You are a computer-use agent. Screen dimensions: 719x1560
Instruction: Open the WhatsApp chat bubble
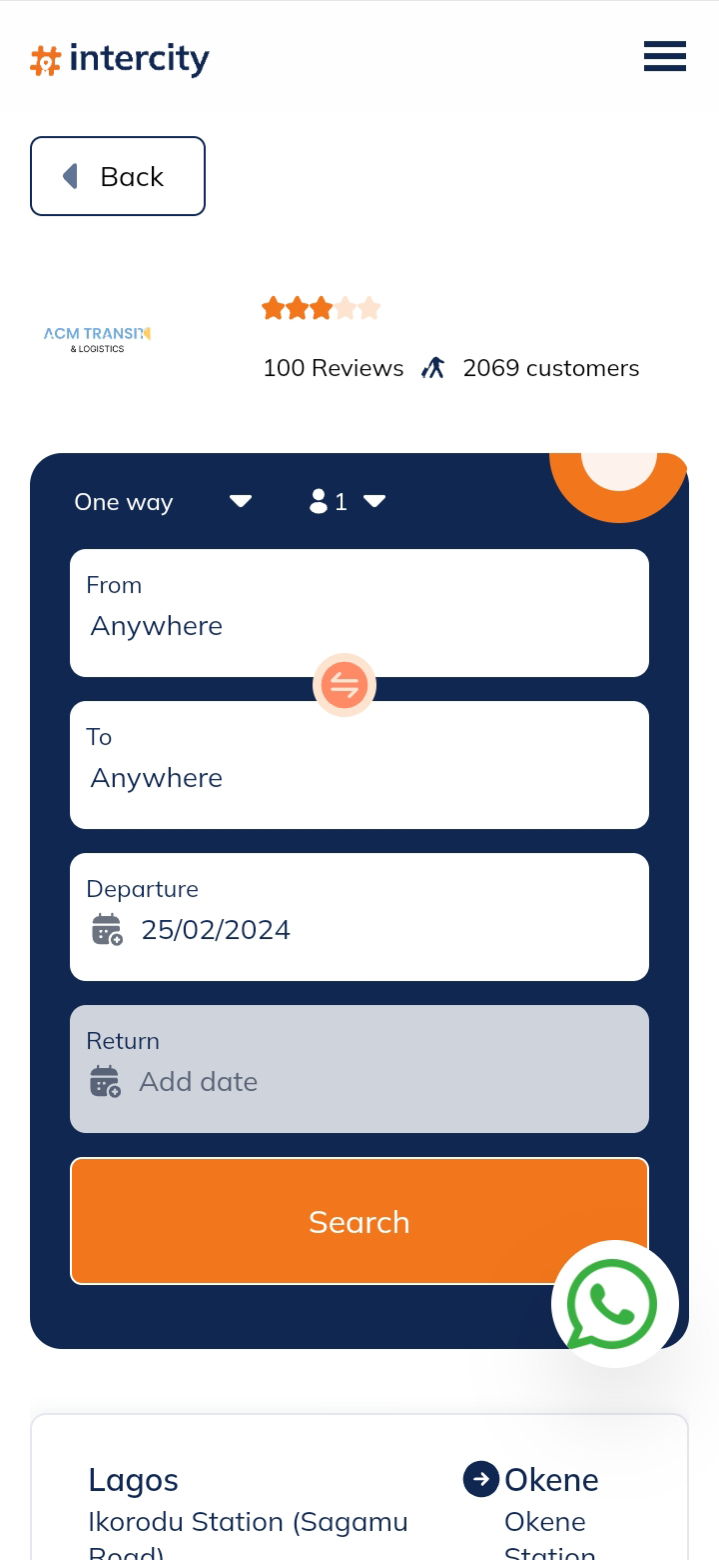pyautogui.click(x=614, y=1304)
